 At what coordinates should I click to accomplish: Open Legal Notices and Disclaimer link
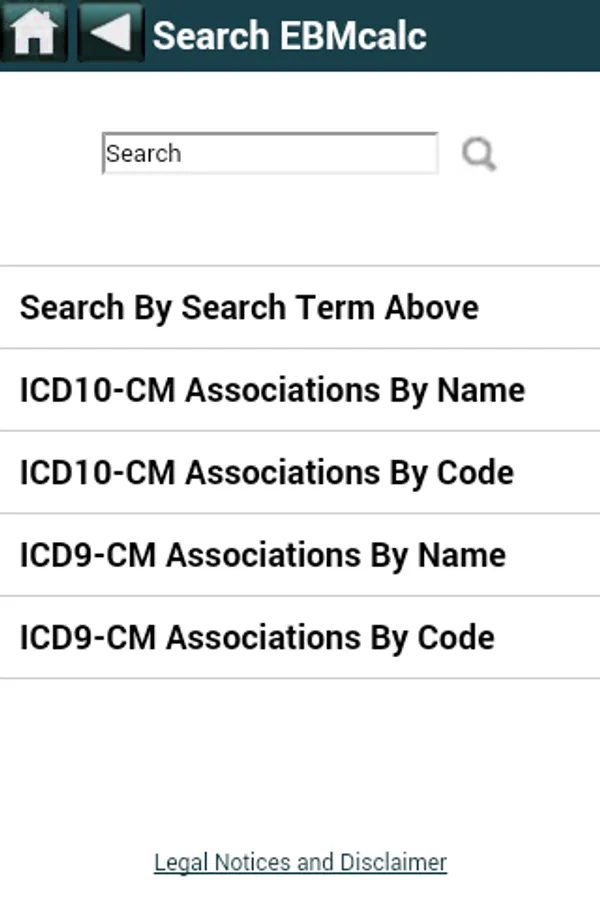300,863
